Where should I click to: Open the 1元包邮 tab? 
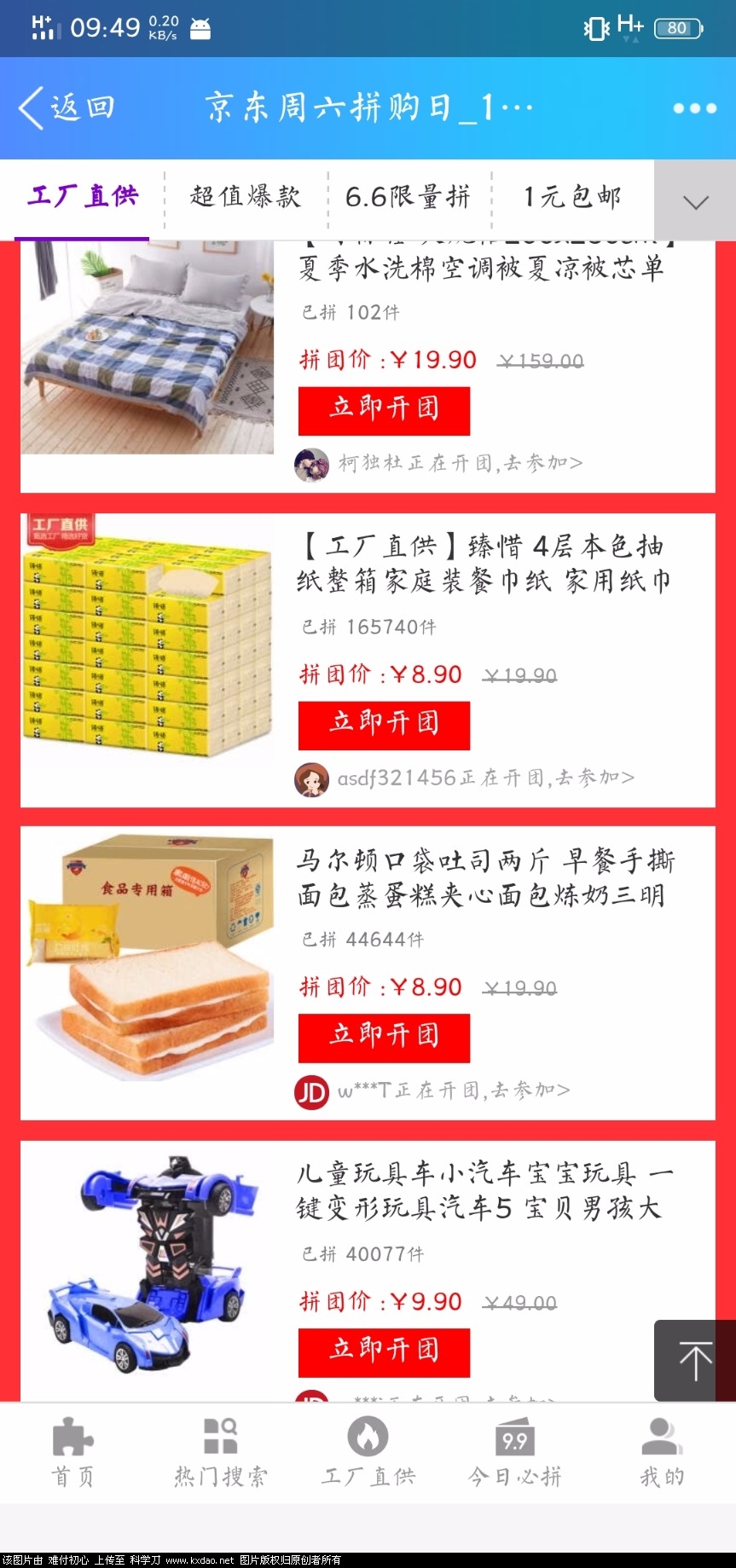click(572, 197)
